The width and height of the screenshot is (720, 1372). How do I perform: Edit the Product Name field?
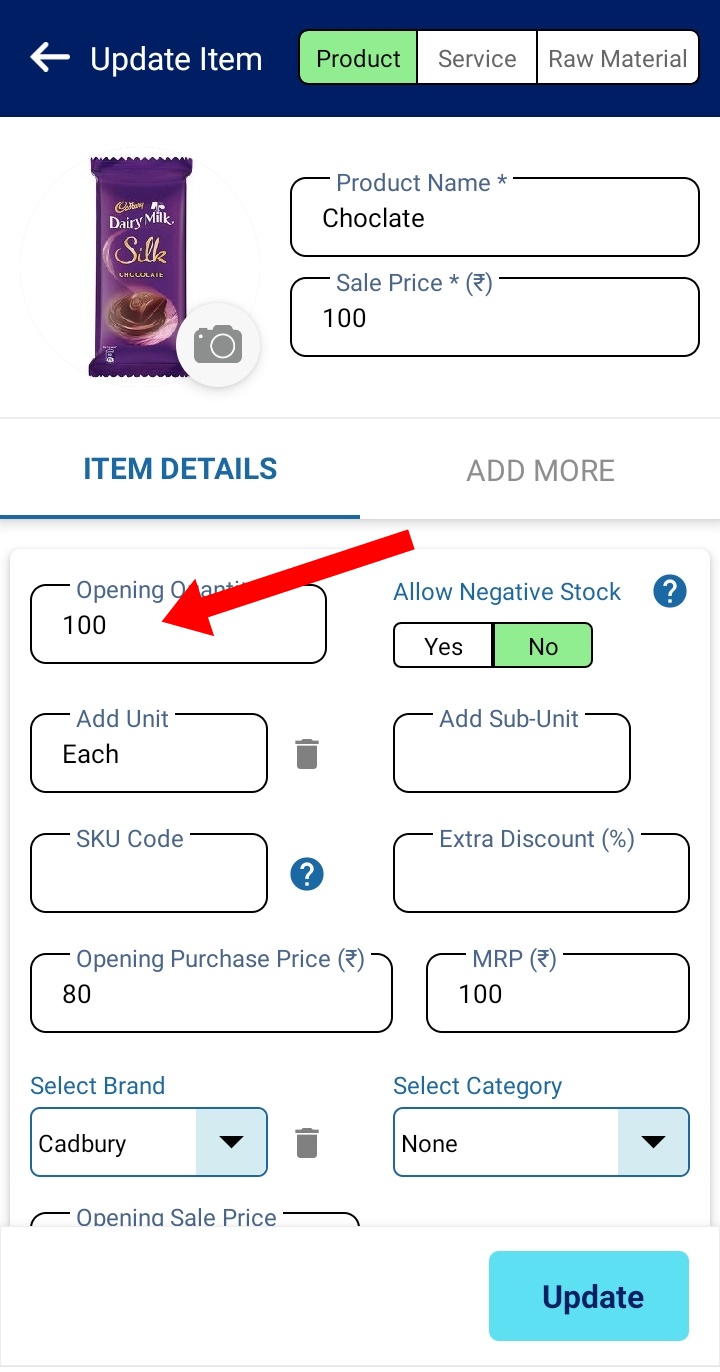495,217
